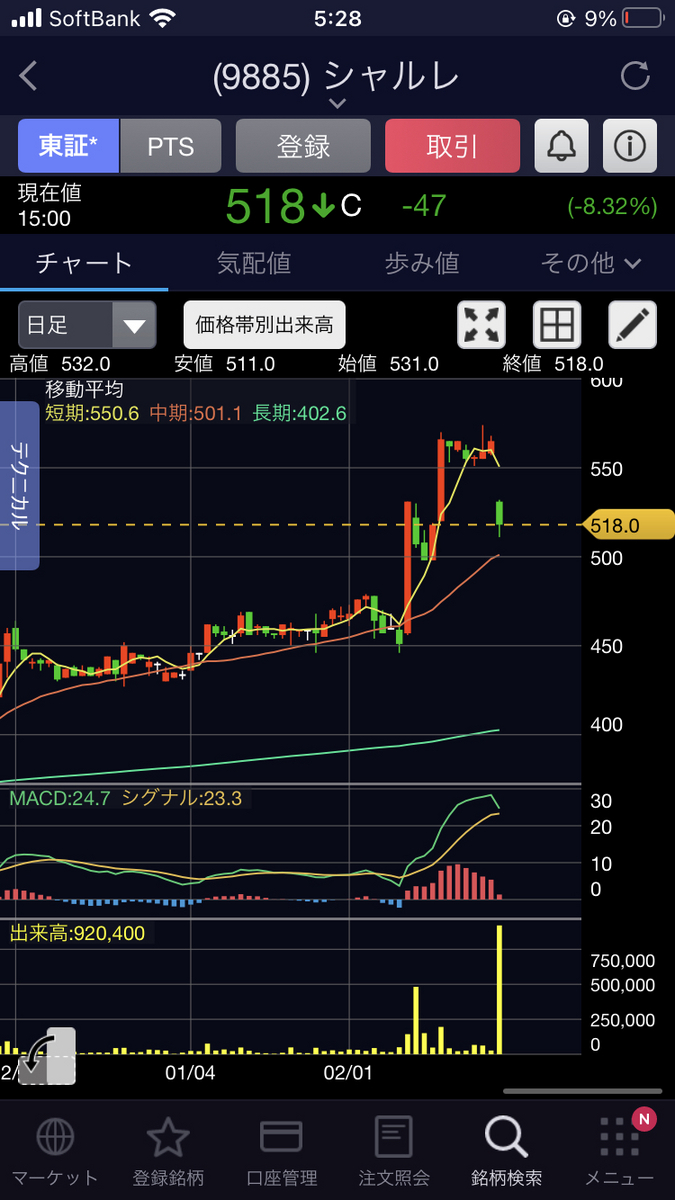
Task: Open the chart drawing pencil tool
Action: click(x=633, y=325)
